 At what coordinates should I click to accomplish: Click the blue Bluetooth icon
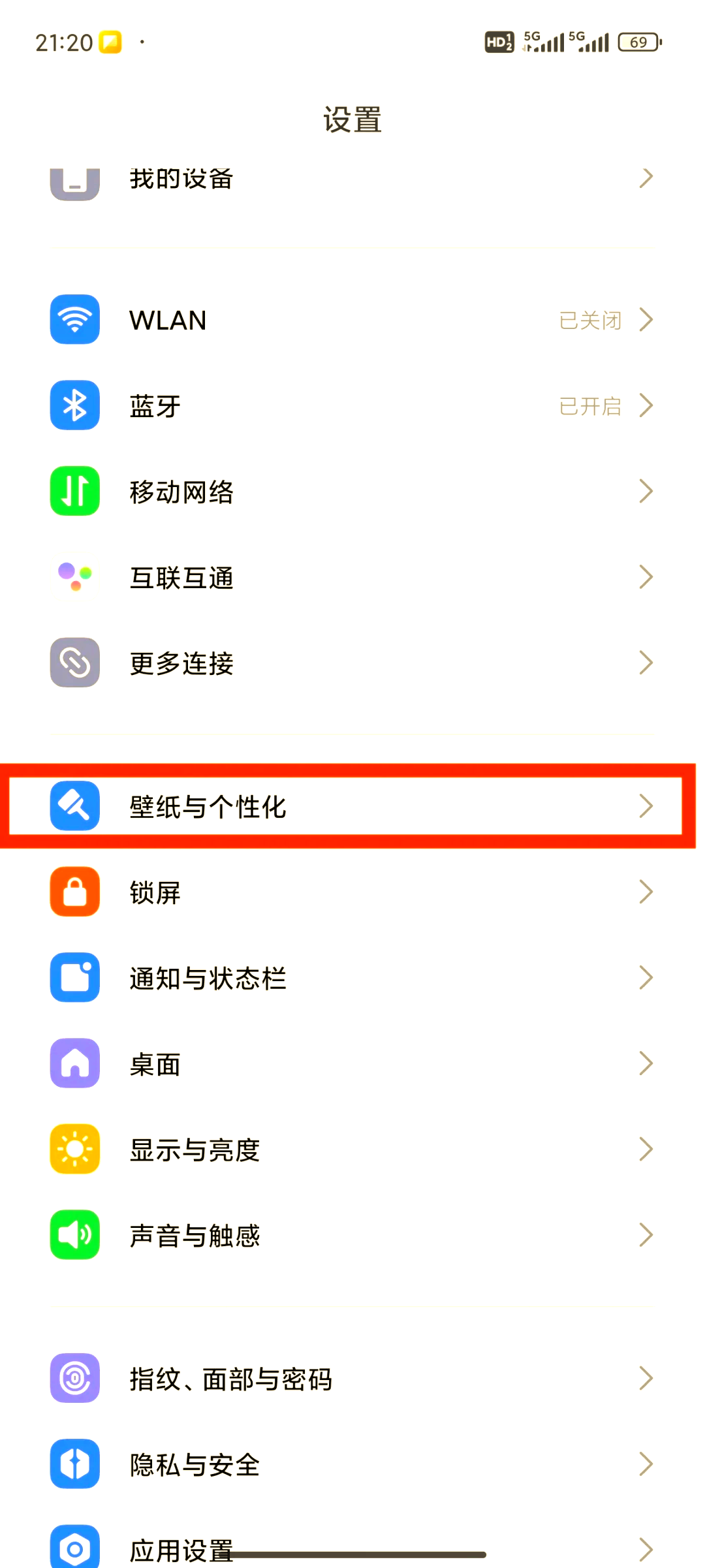[x=74, y=405]
